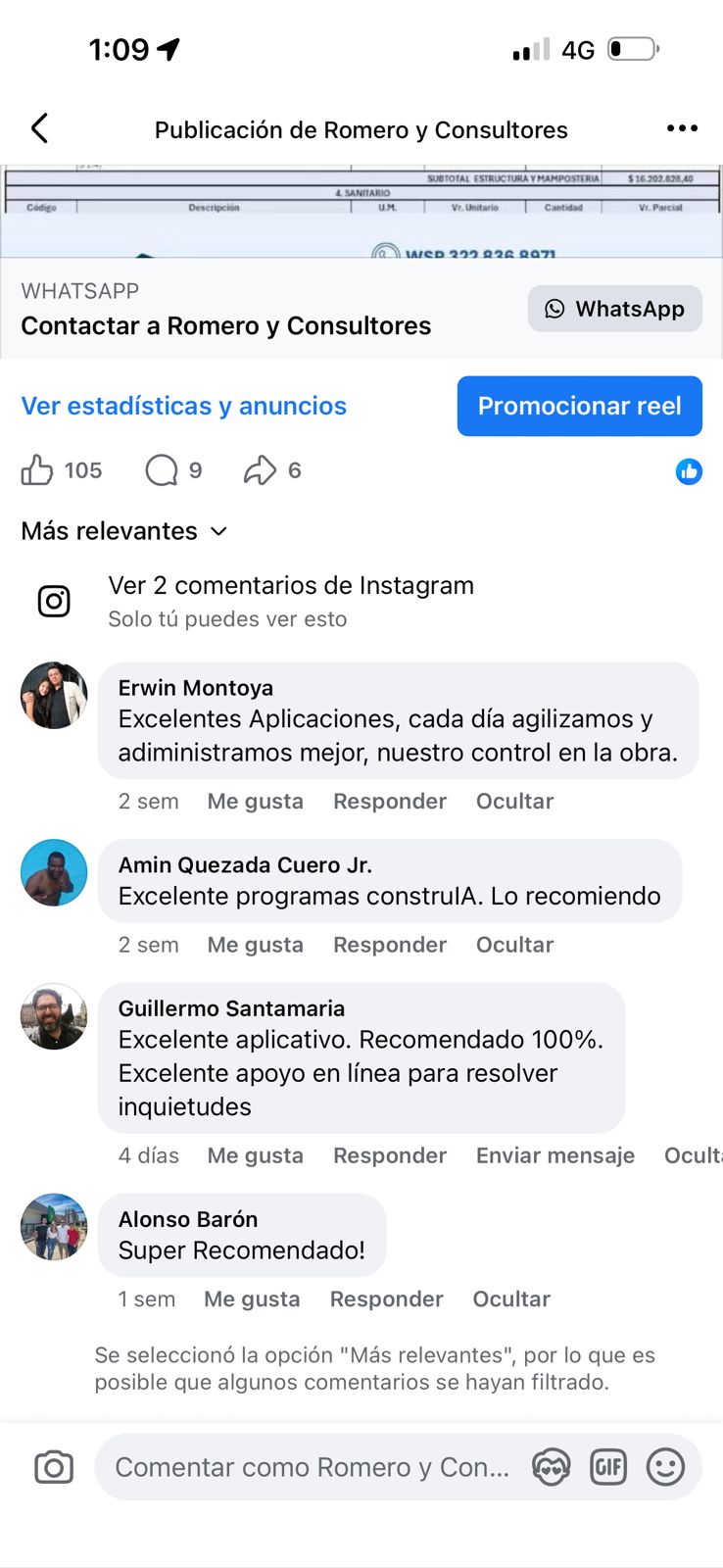The image size is (723, 1568).
Task: Navigate back with the chevron arrow
Action: (x=39, y=127)
